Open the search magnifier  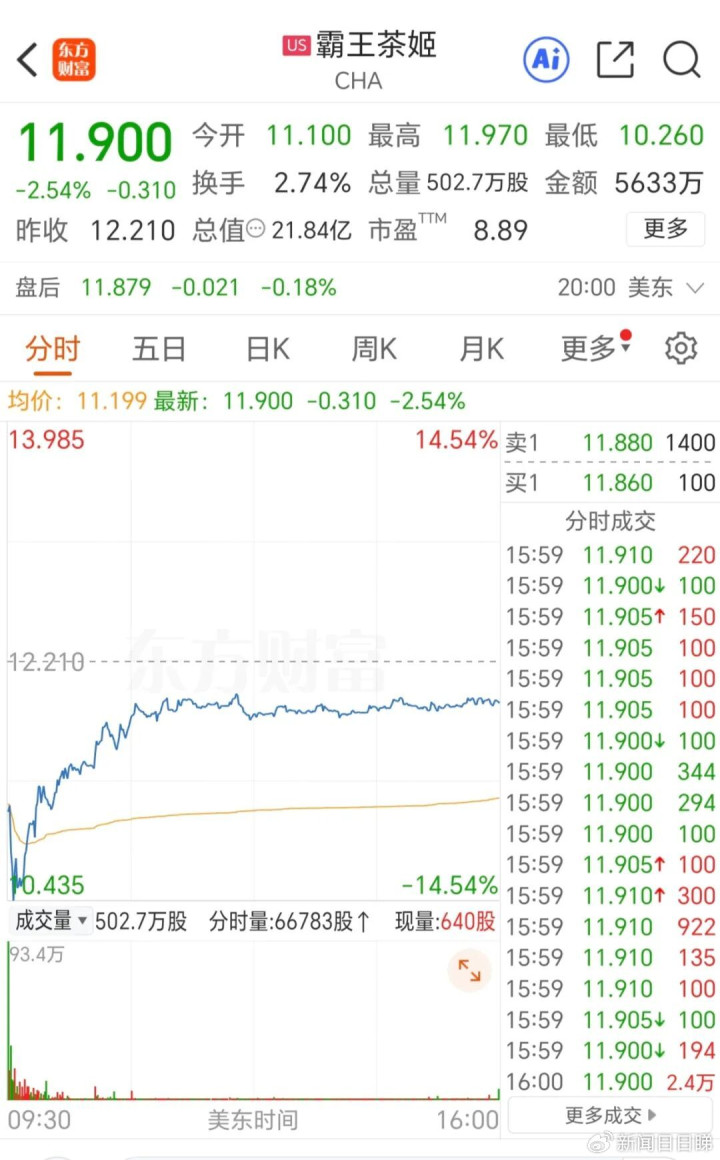click(x=681, y=60)
